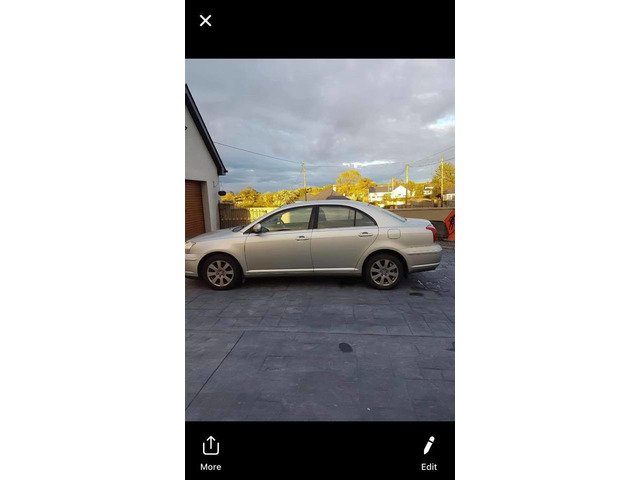This screenshot has width=640, height=480.
Task: Open the More share options
Action: pos(210,451)
